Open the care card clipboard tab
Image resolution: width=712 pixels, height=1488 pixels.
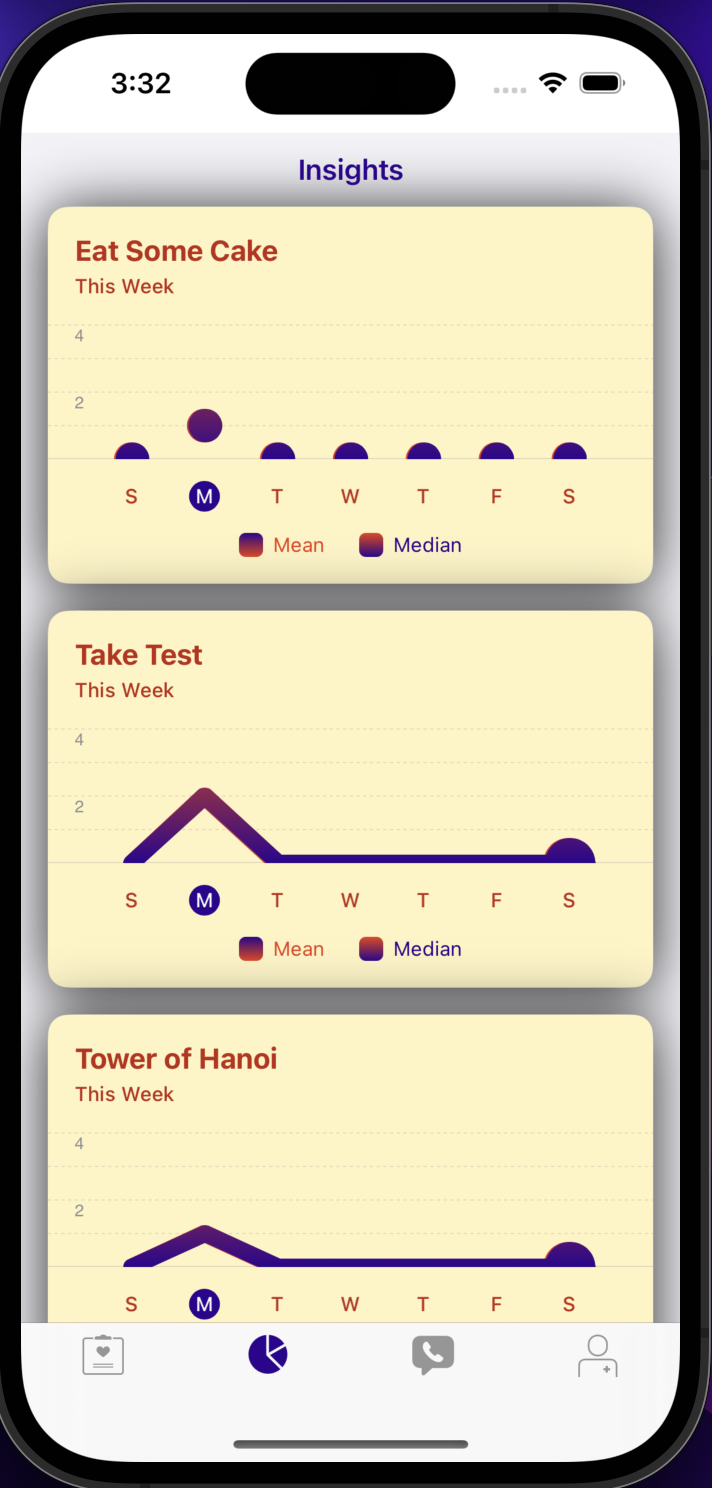[x=103, y=1356]
